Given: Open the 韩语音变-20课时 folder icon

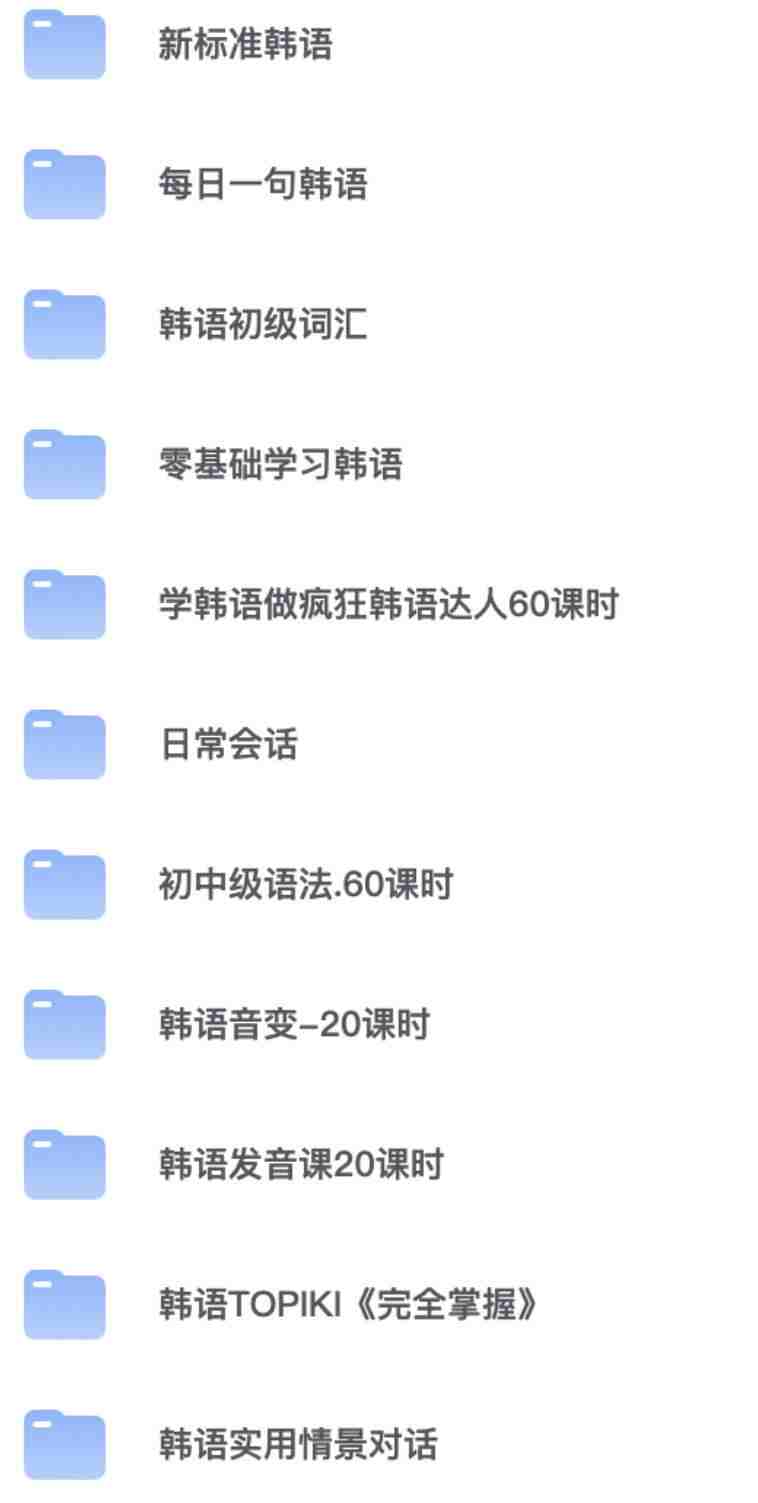Looking at the screenshot, I should coord(64,1024).
